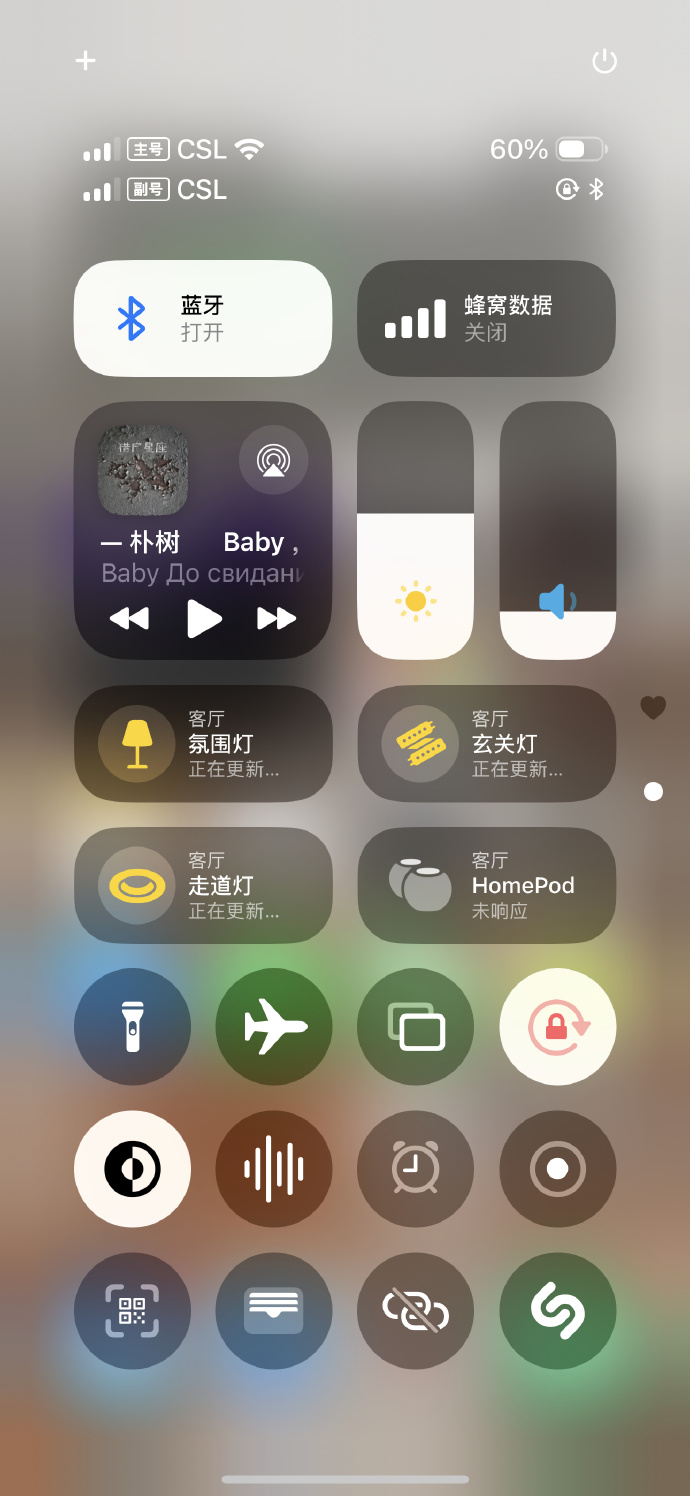Open the 客厅 HomePod control
This screenshot has width=690, height=1496.
click(x=486, y=886)
